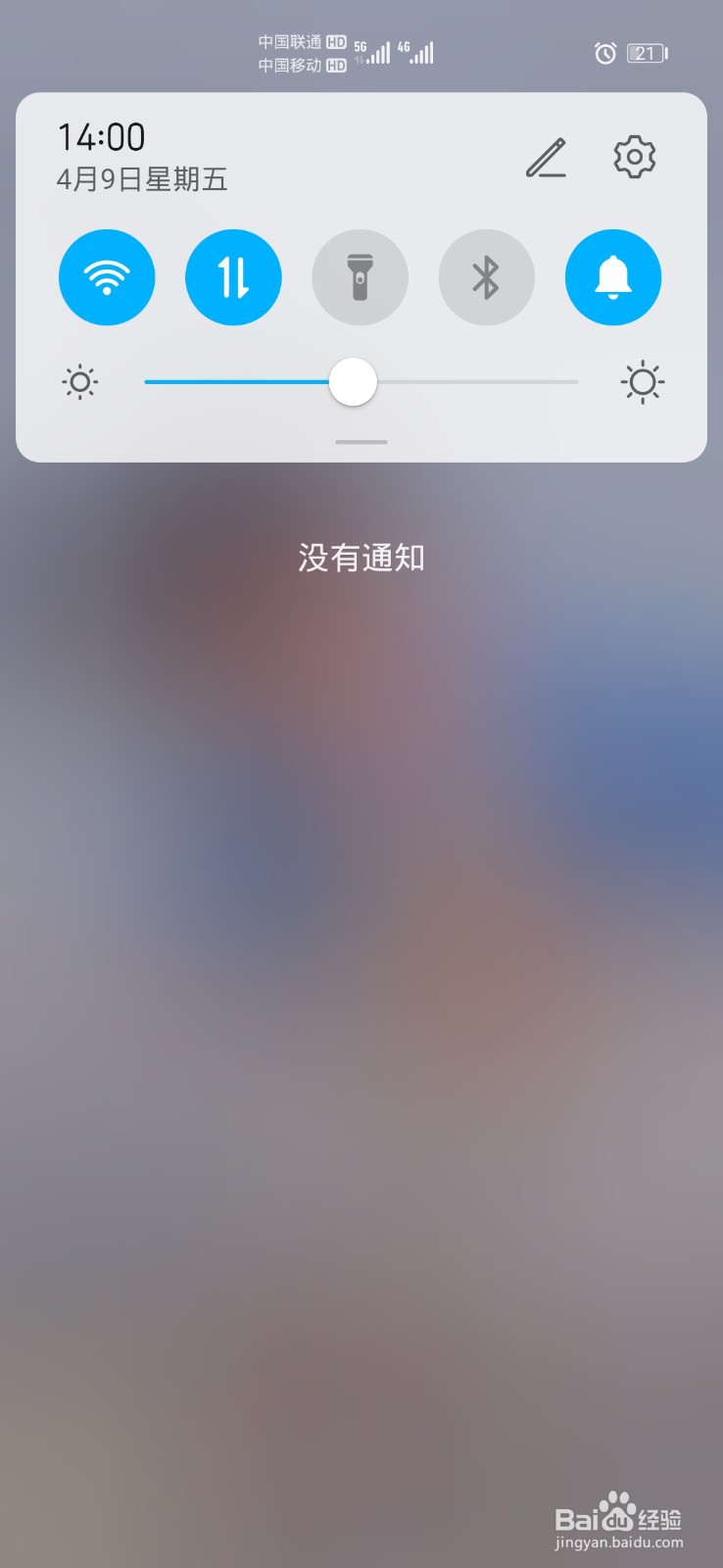
Task: Click the brightness sun icon on the left
Action: click(79, 382)
